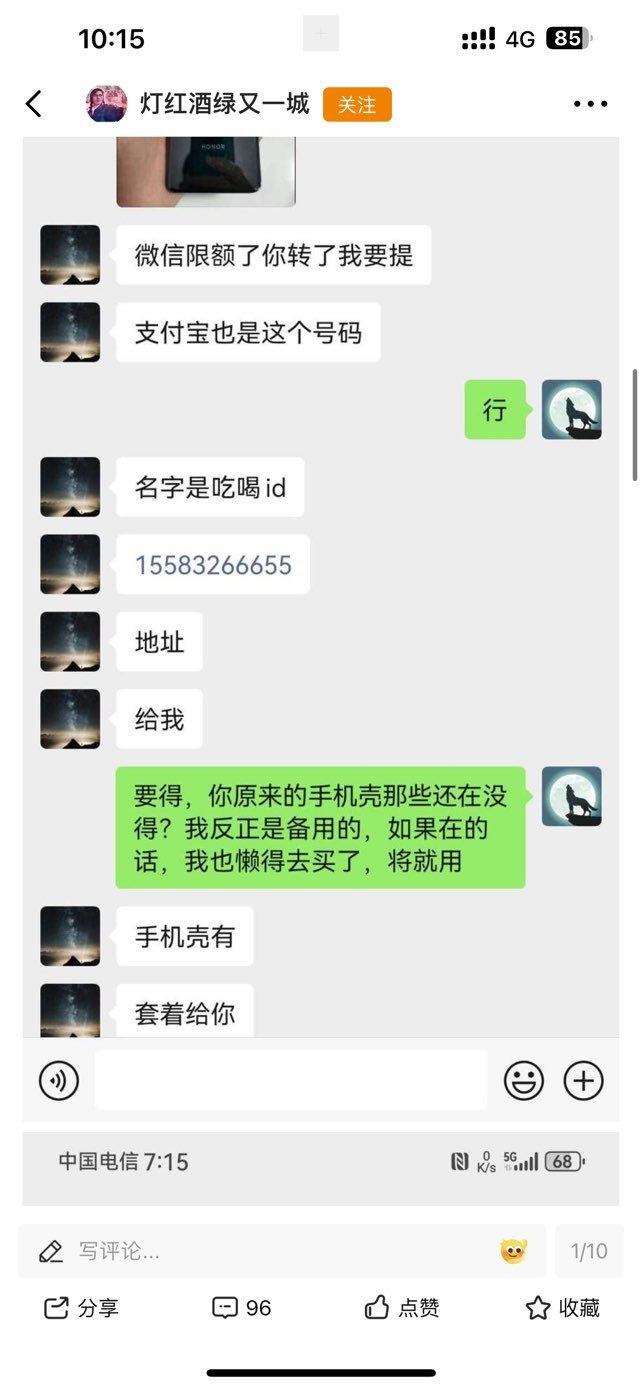Open the emoji picker in comment bar
The height and width of the screenshot is (1389, 642).
pos(513,1251)
